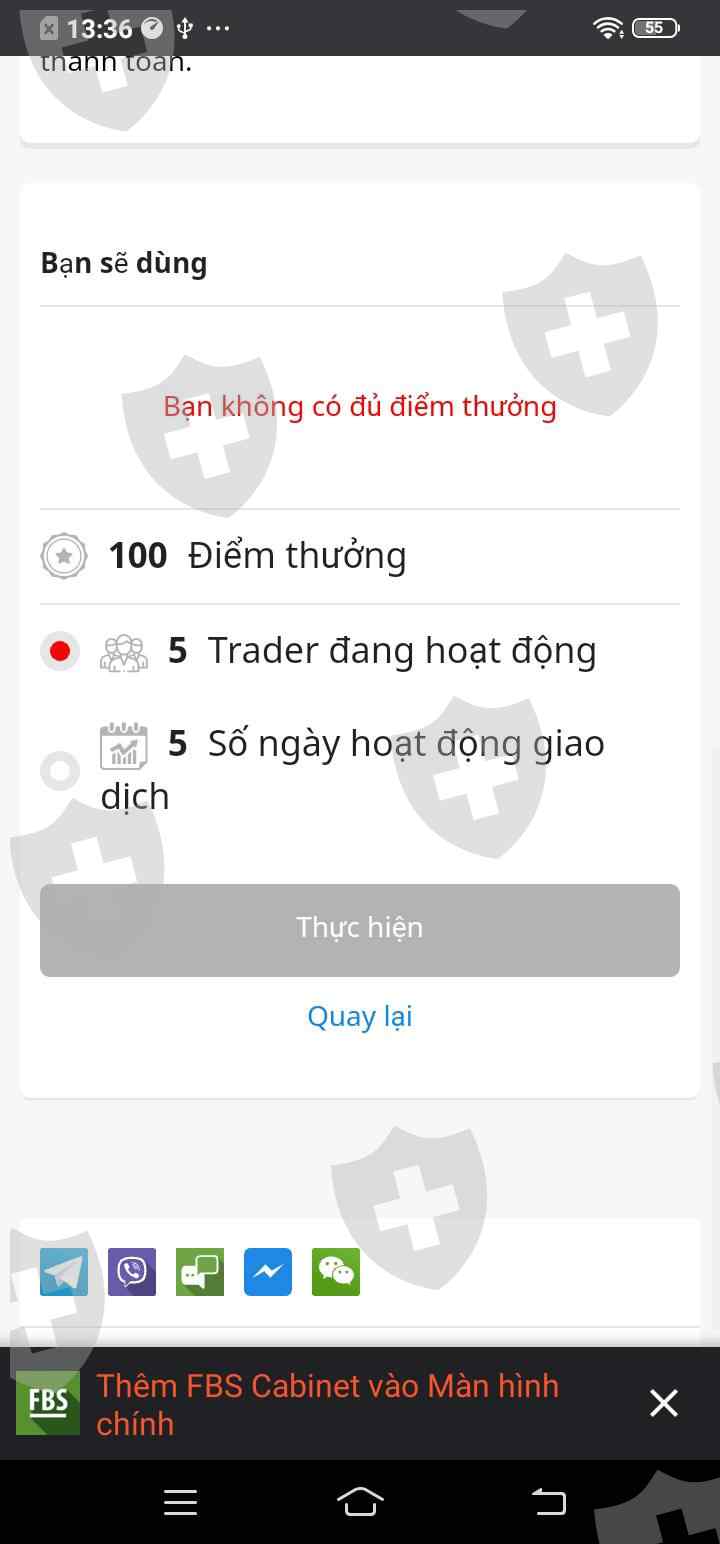The image size is (720, 1544).
Task: Tap the system back button
Action: coord(548,1501)
